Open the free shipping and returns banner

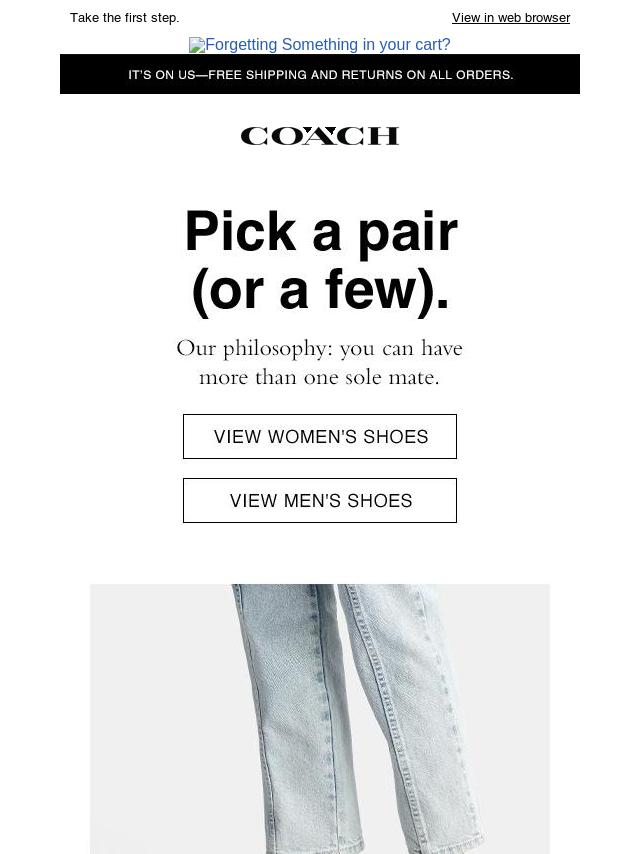pyautogui.click(x=320, y=75)
